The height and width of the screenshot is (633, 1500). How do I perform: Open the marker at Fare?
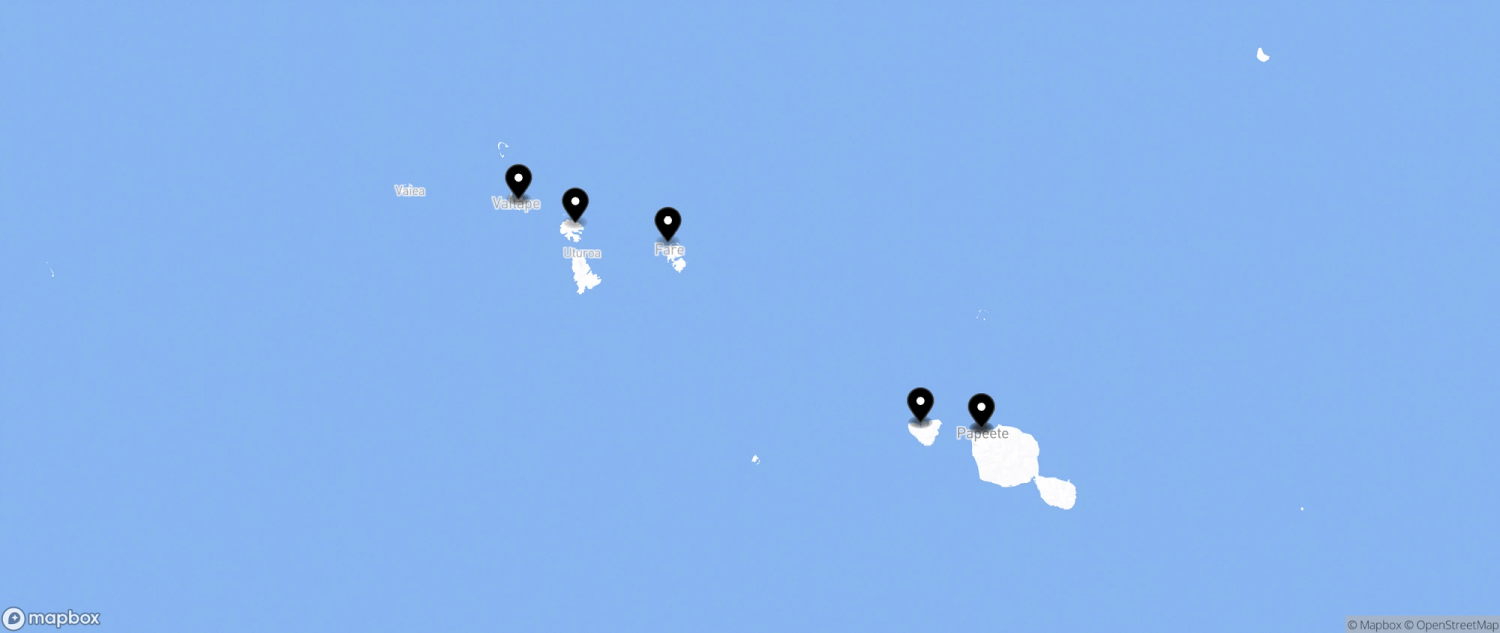(668, 224)
